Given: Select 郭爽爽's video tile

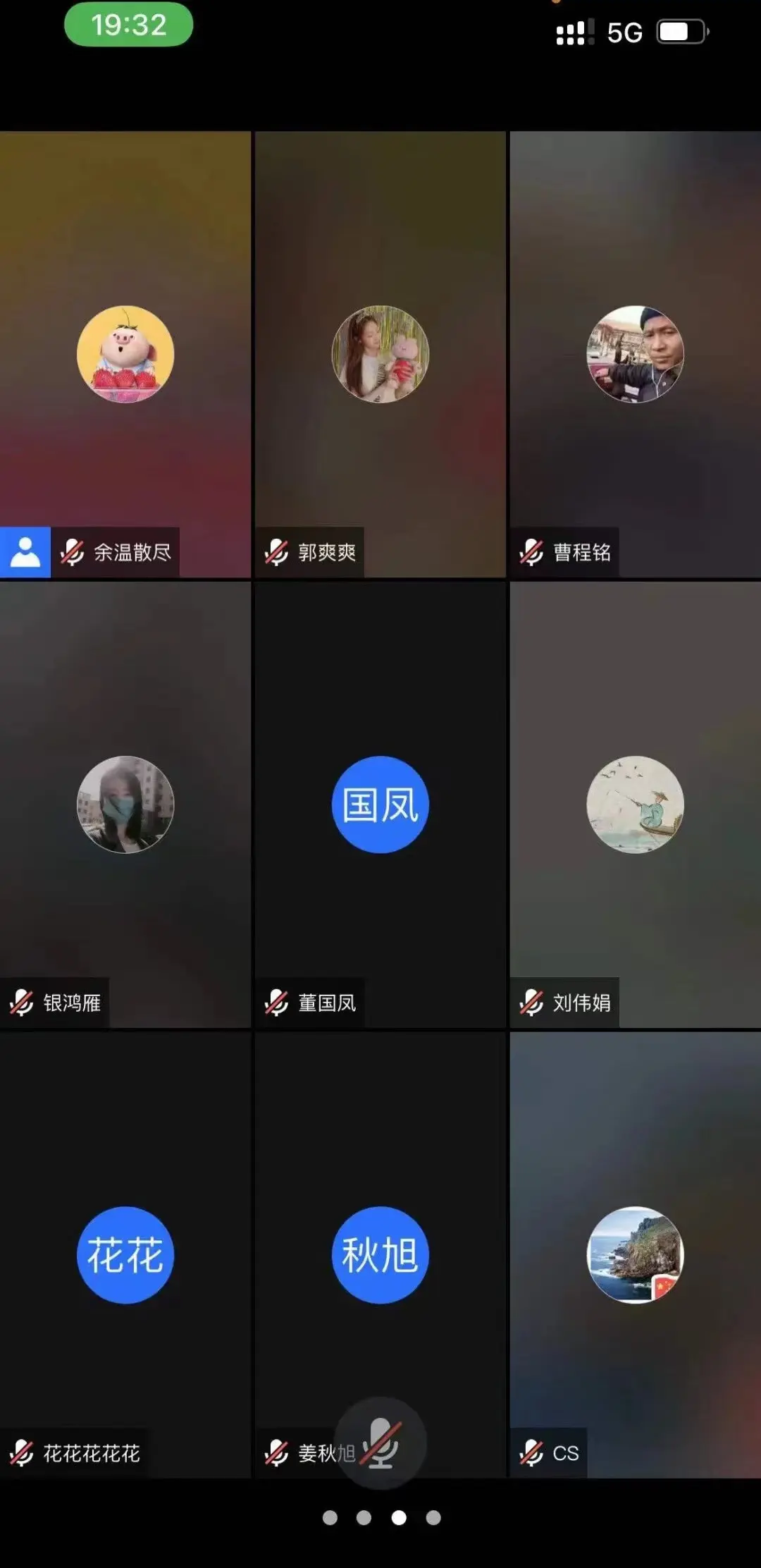Looking at the screenshot, I should click(x=380, y=354).
